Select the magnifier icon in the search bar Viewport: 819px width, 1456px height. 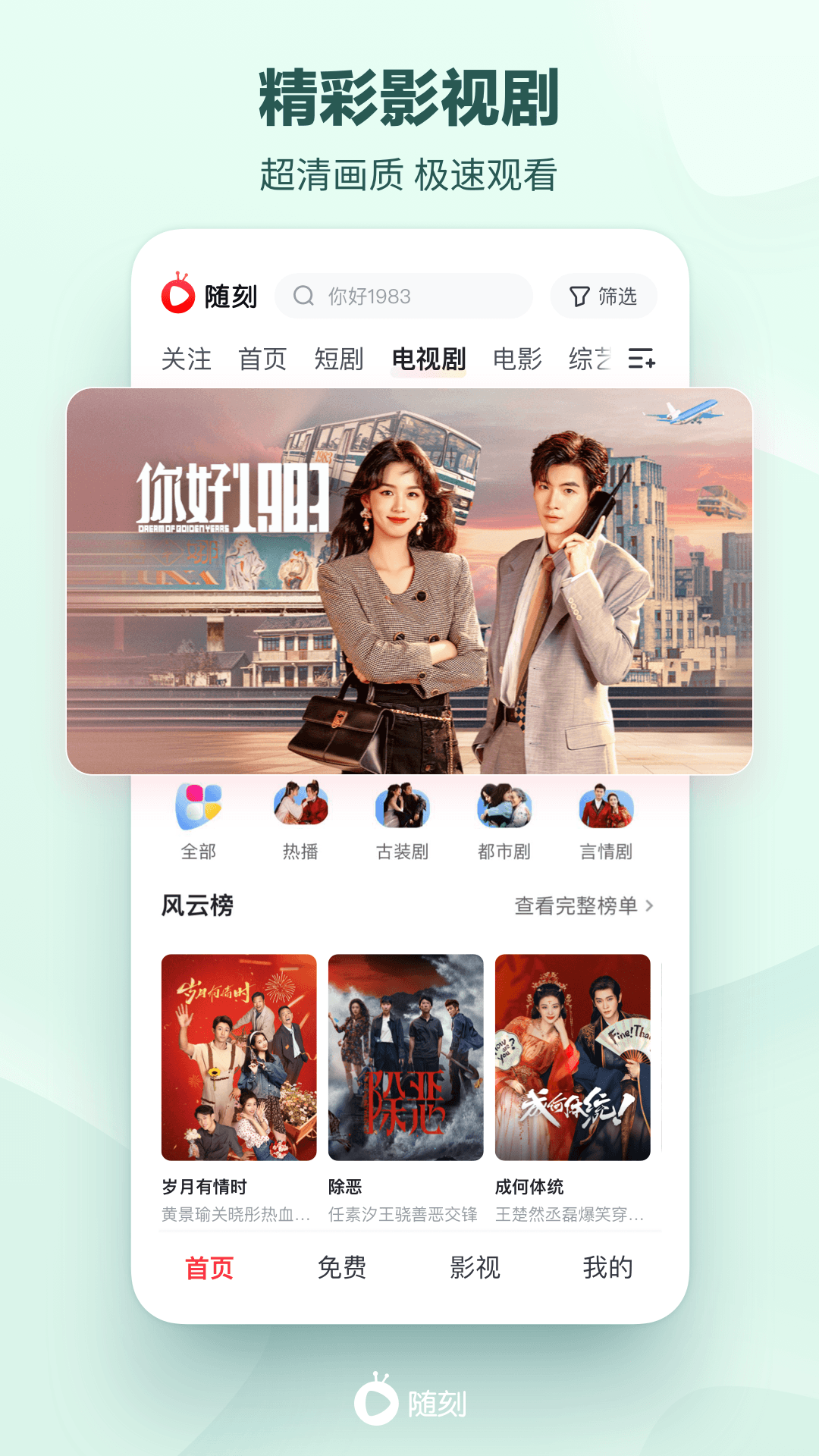(x=305, y=296)
